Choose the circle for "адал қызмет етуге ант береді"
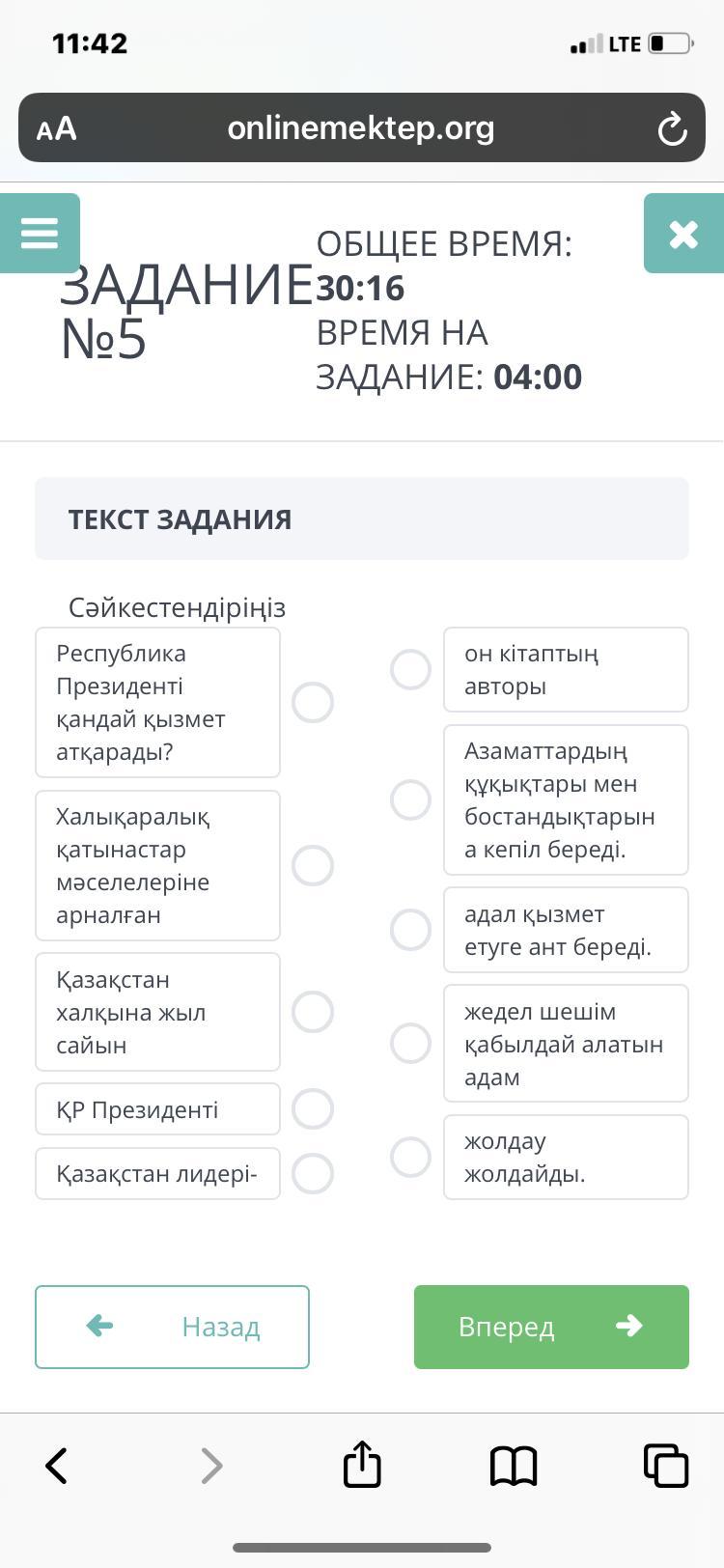724x1568 pixels. coord(410,930)
